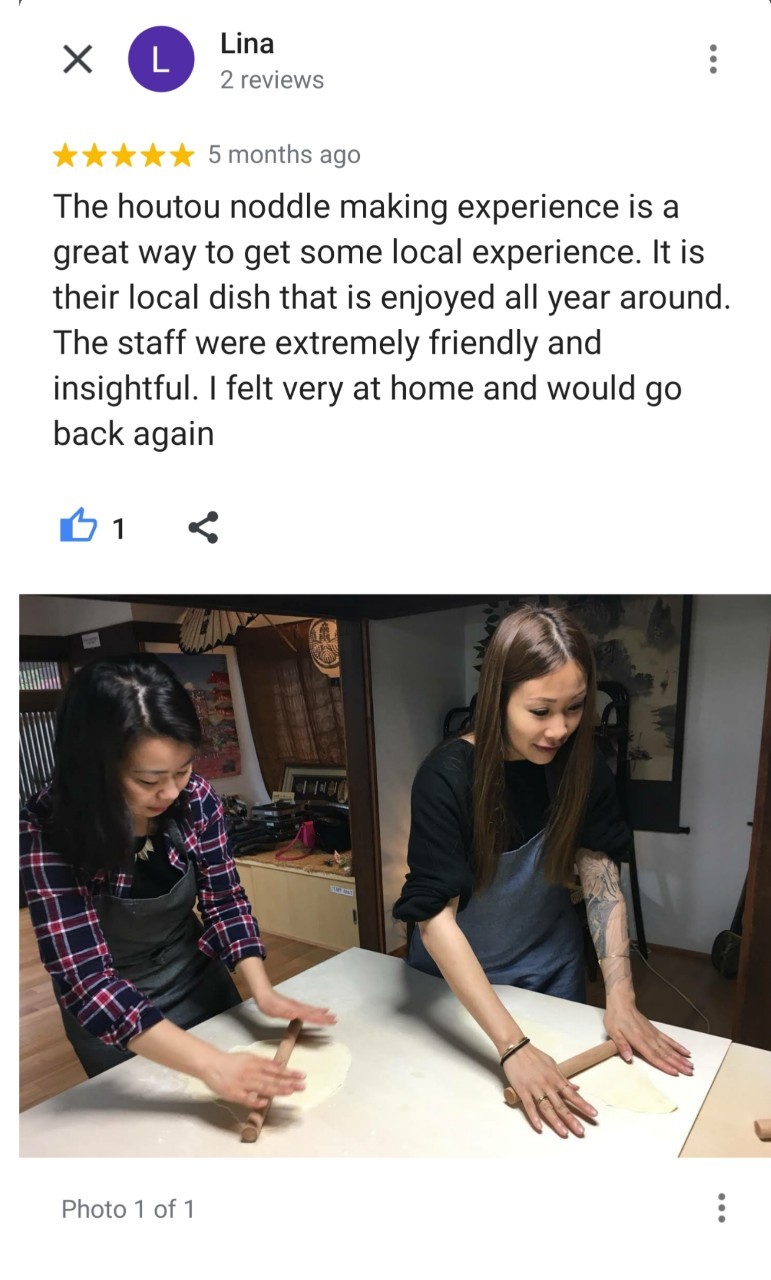Share Lina's review
This screenshot has height=1280, width=771.
(x=203, y=527)
